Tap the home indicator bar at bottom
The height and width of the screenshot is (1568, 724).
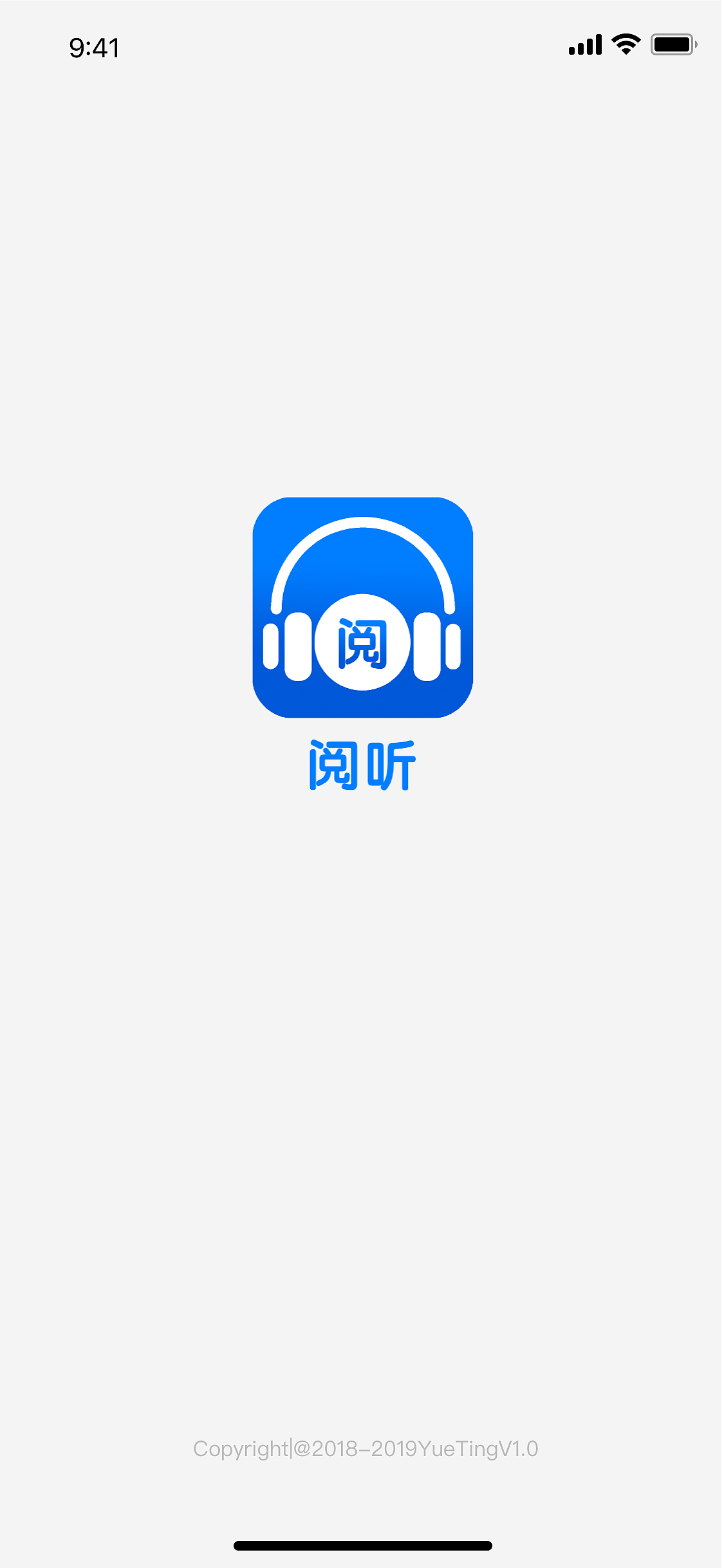pyautogui.click(x=362, y=1545)
